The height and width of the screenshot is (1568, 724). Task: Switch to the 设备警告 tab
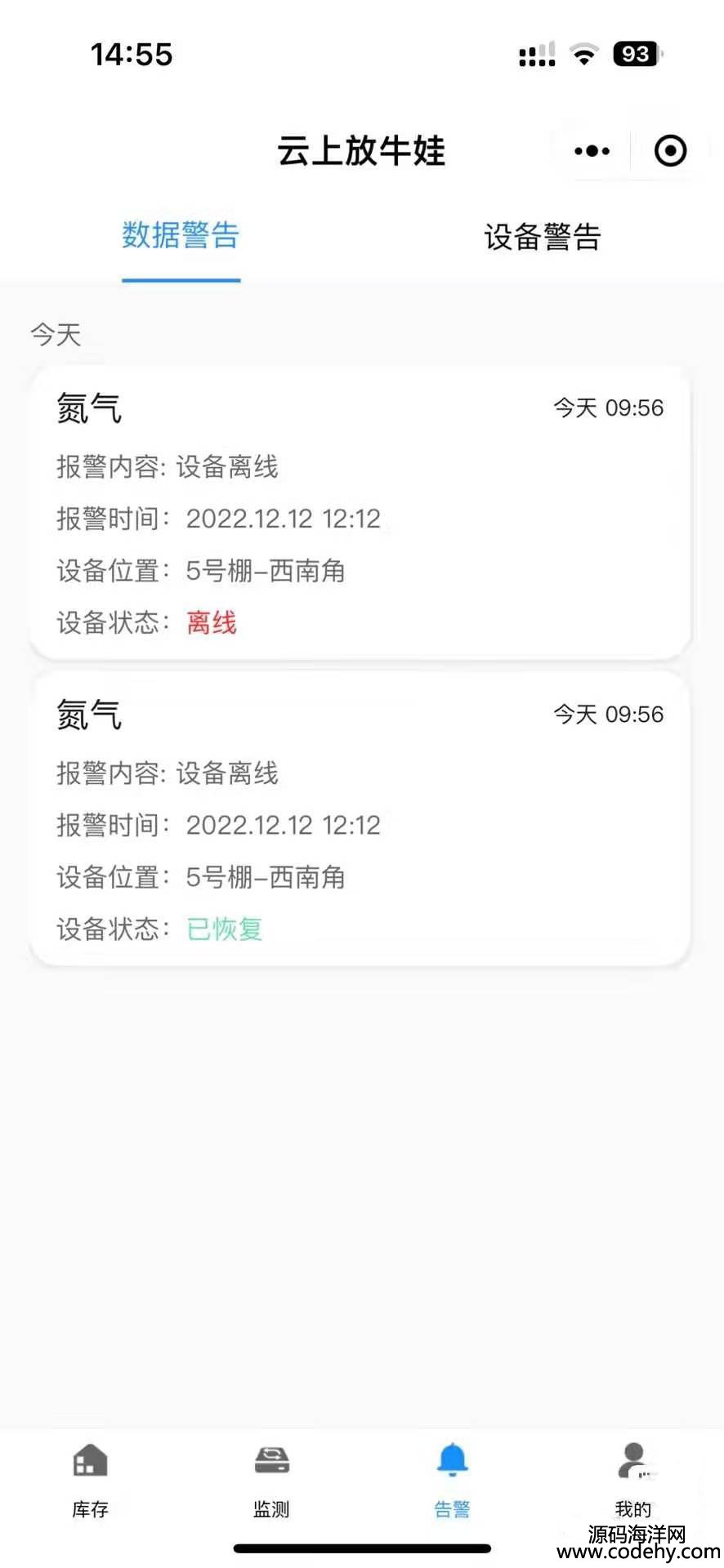(x=543, y=237)
